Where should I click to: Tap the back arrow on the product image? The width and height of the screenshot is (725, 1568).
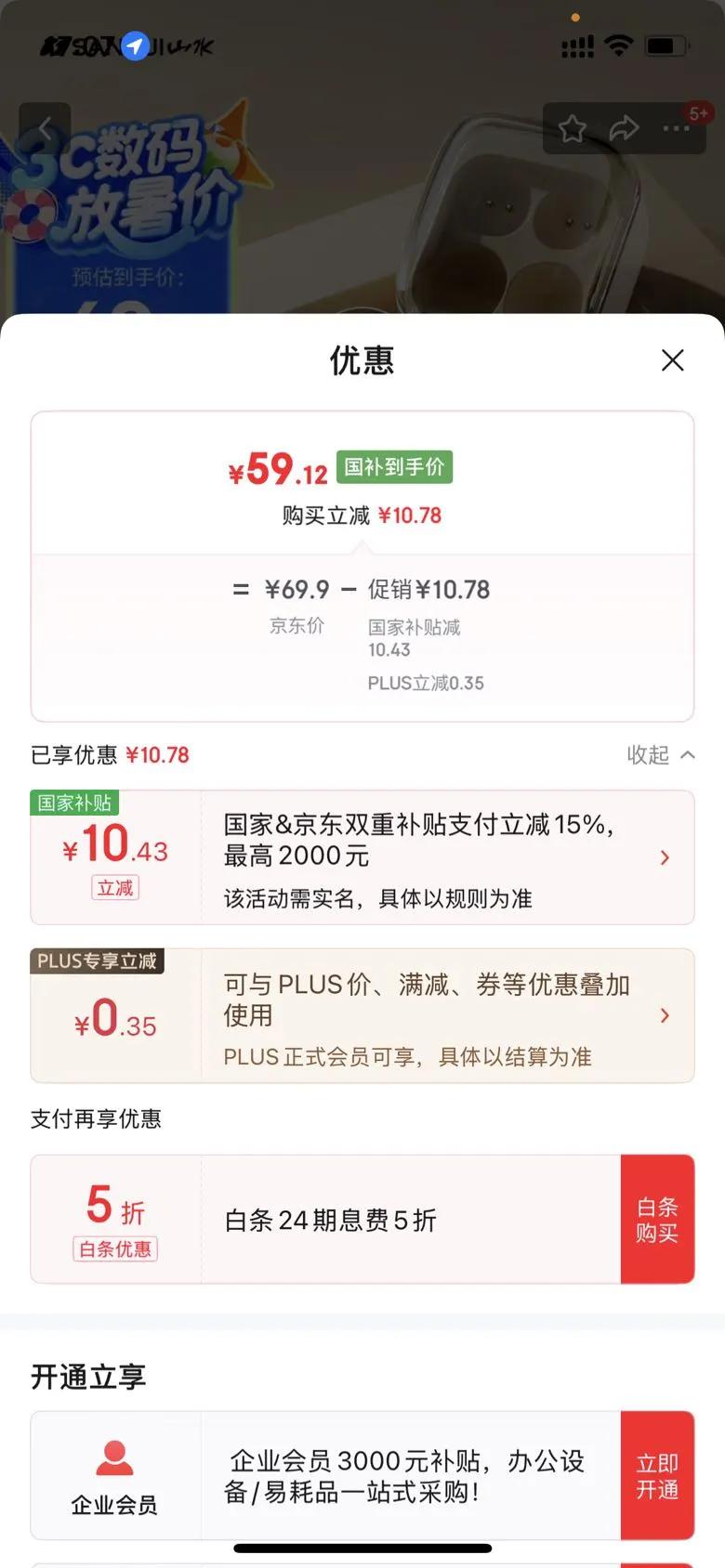tap(46, 127)
